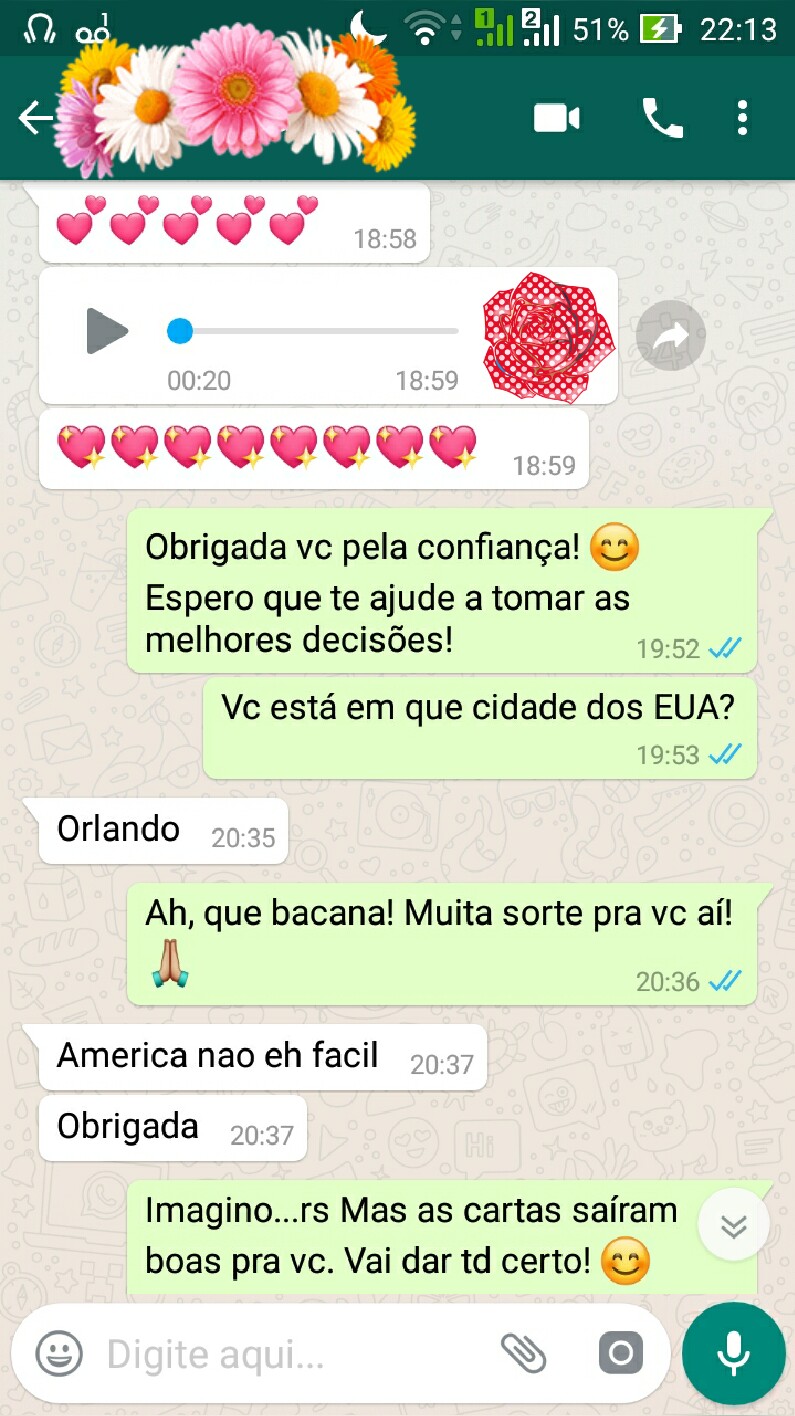The image size is (795, 1416).
Task: Forward the voice message with the share arrow
Action: 669,336
